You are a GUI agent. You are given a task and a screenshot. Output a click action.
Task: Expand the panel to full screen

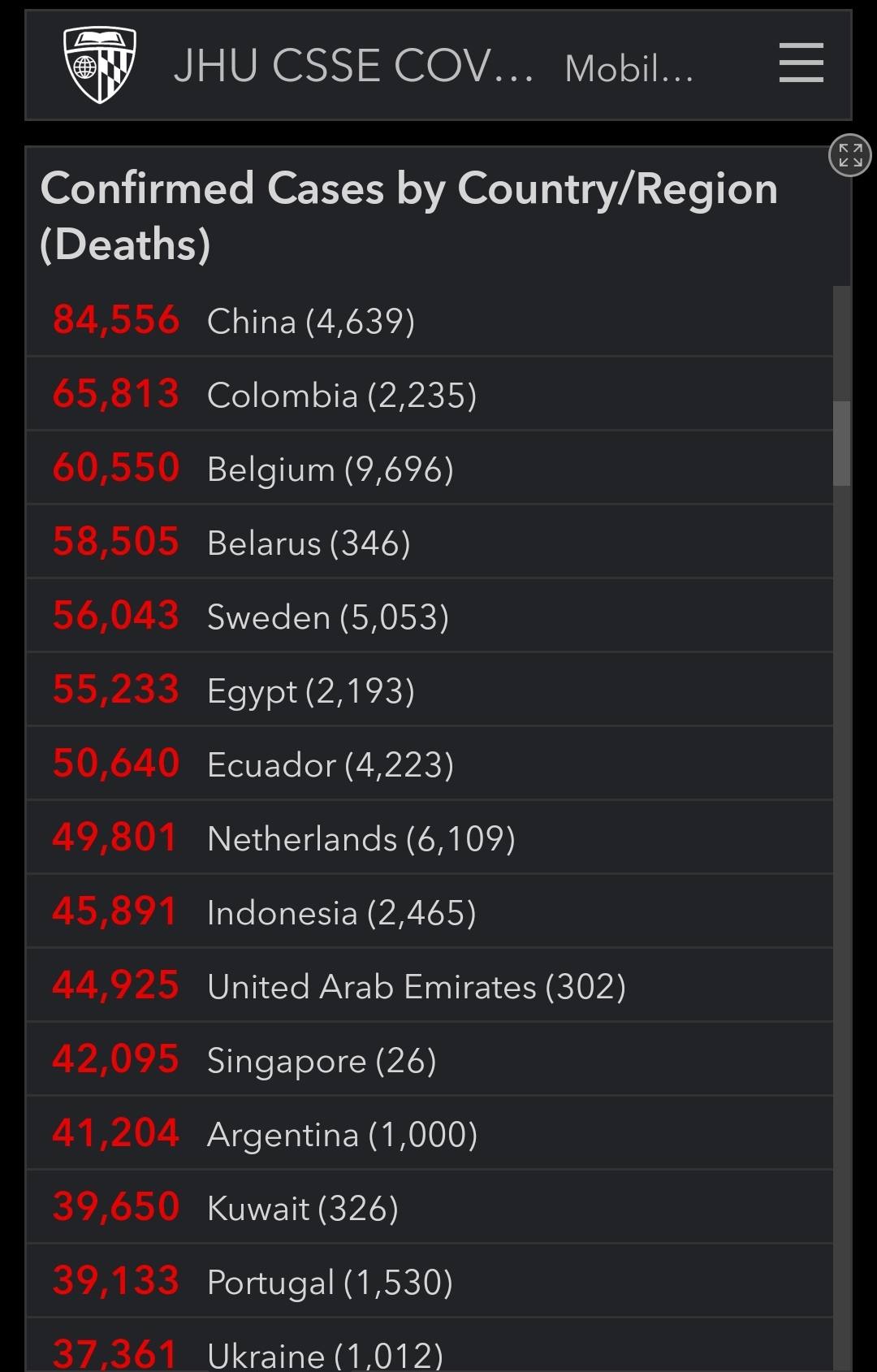click(x=849, y=154)
